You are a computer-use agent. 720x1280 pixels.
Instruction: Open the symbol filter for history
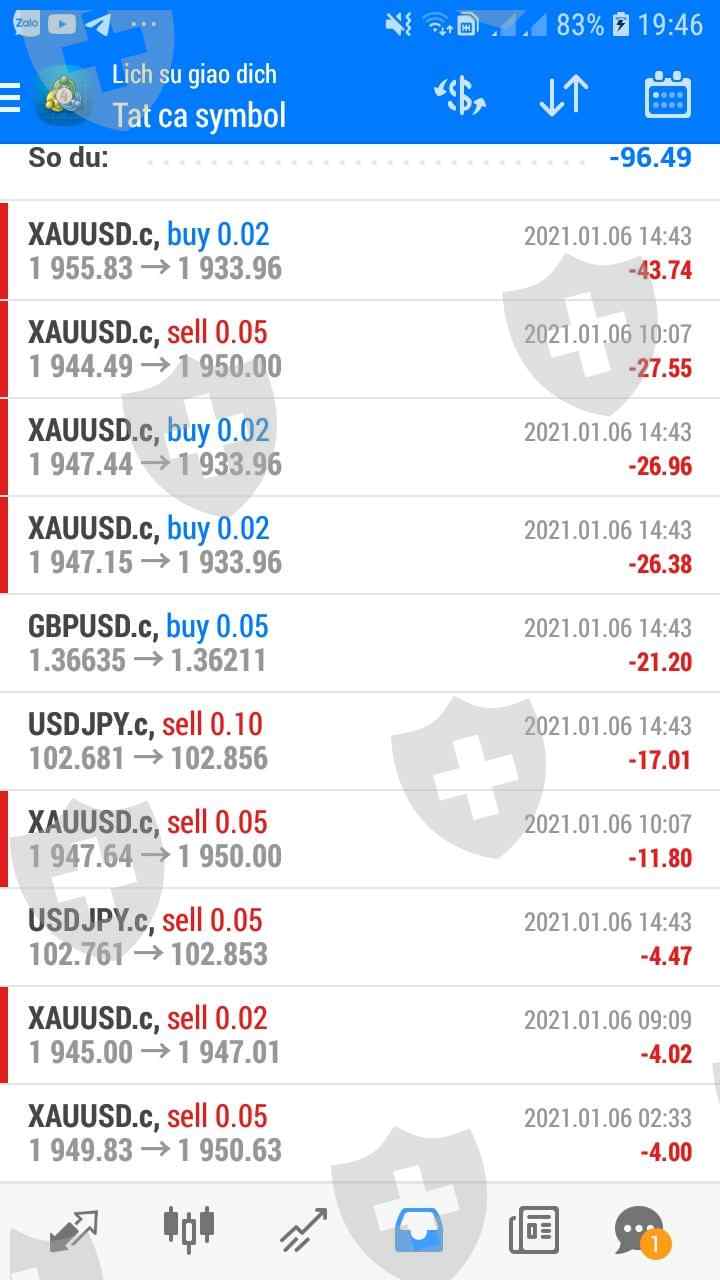(x=460, y=97)
